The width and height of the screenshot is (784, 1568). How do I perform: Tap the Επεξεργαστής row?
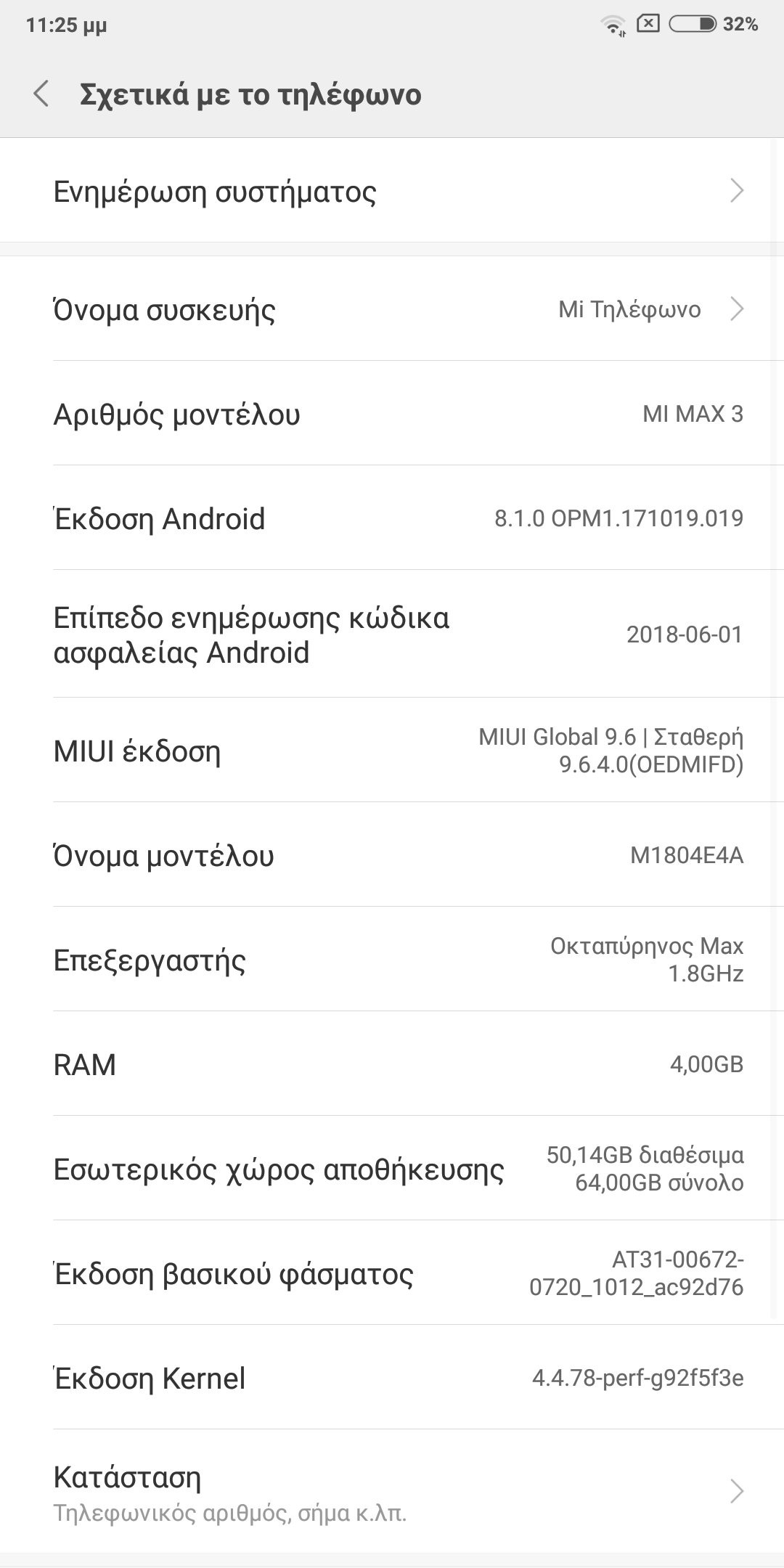click(x=392, y=960)
